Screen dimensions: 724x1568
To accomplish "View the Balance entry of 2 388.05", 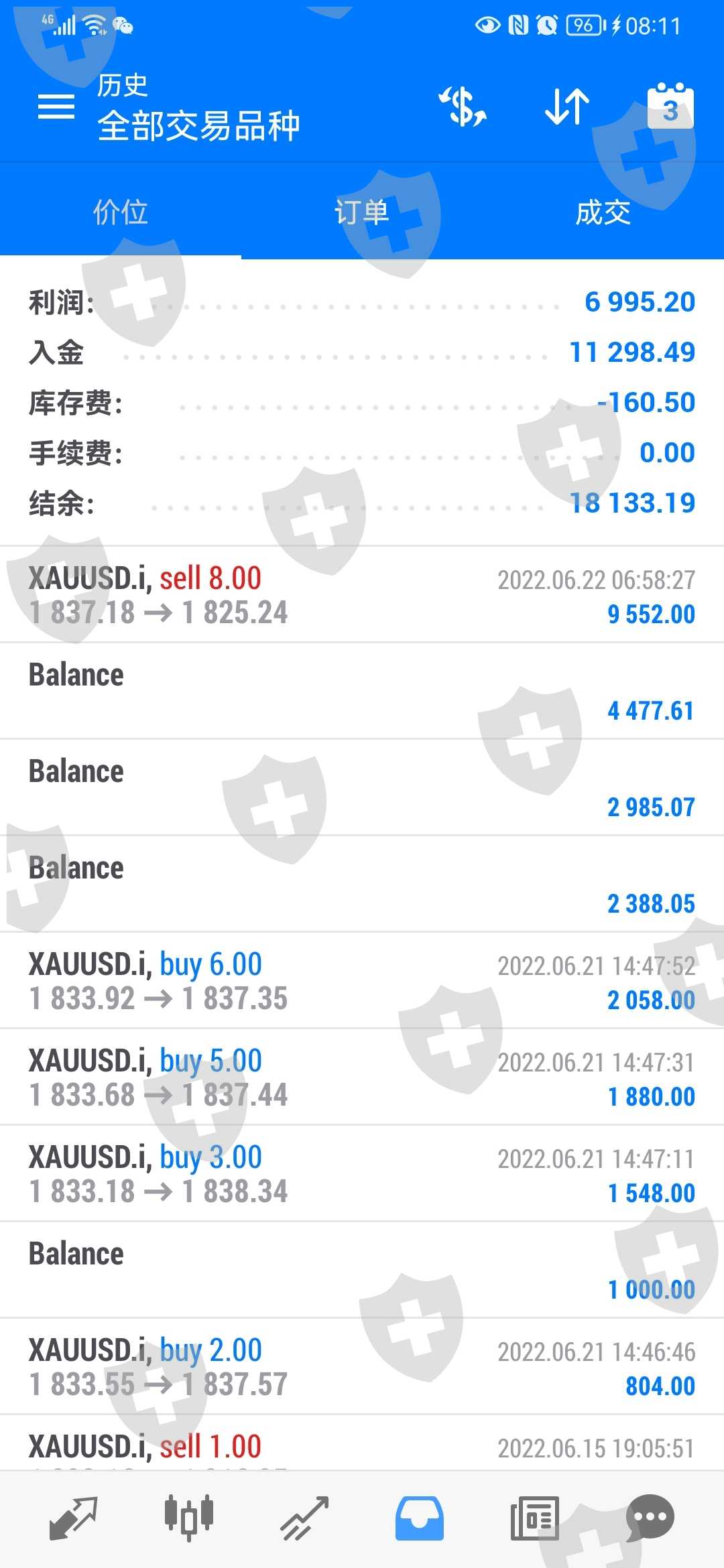I will click(362, 885).
